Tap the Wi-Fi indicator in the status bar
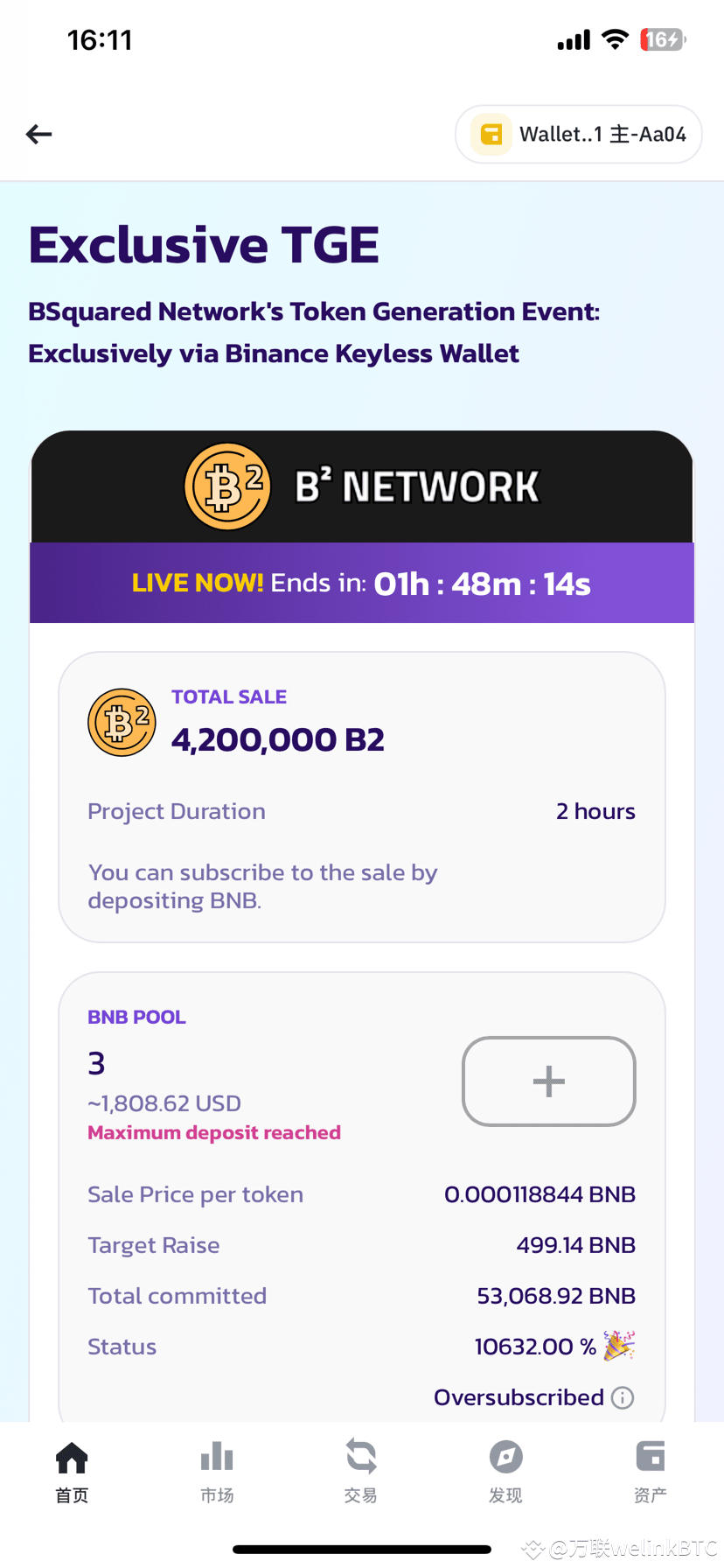 [x=614, y=38]
